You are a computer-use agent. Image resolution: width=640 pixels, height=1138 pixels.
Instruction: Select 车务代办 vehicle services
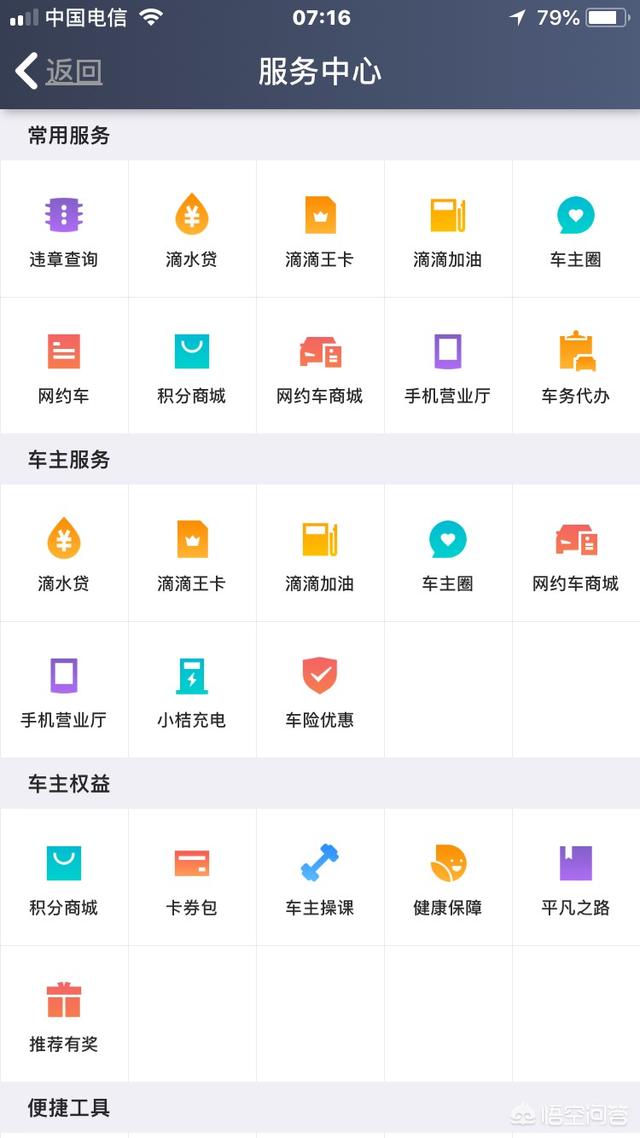coord(576,366)
